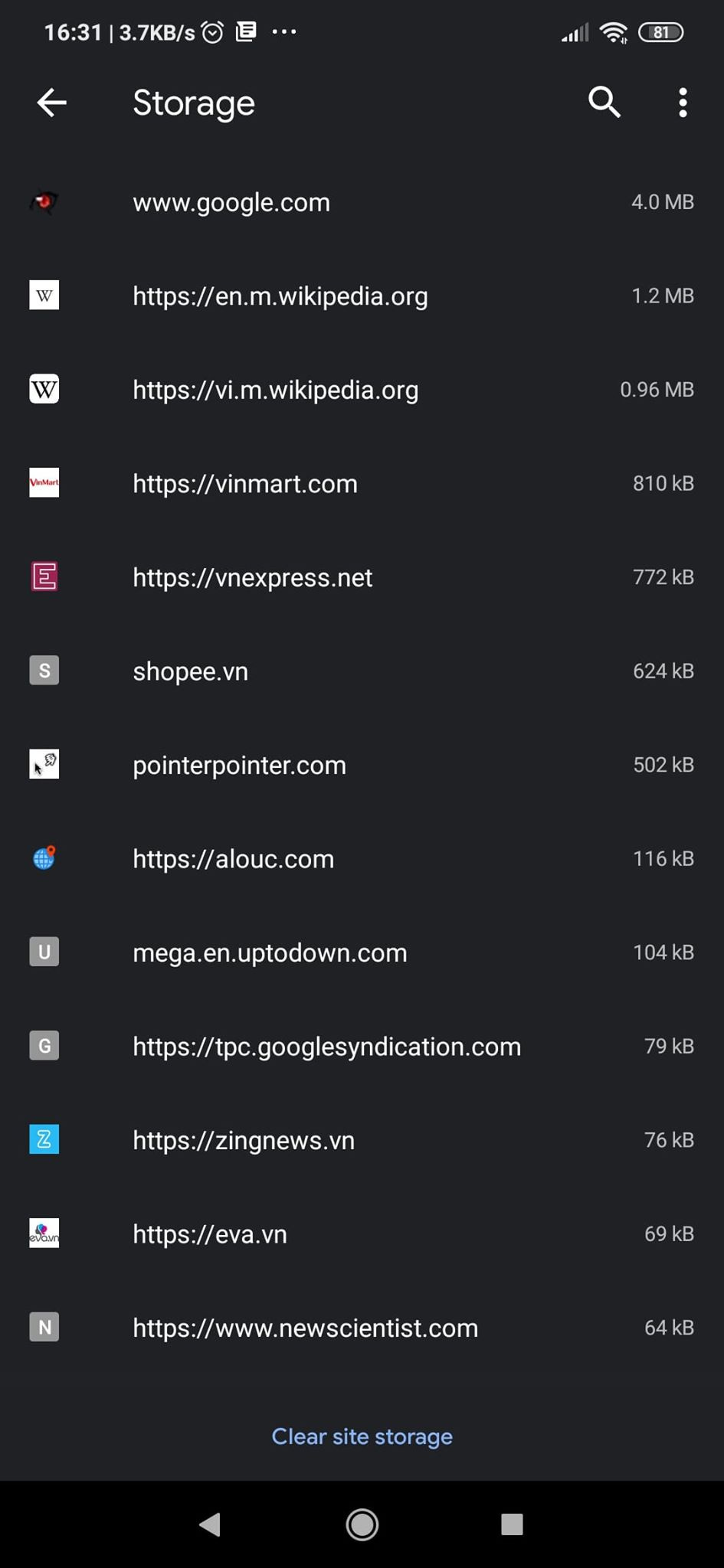The height and width of the screenshot is (1568, 724).
Task: Open the pointerpointer.com storage row
Action: click(x=362, y=765)
